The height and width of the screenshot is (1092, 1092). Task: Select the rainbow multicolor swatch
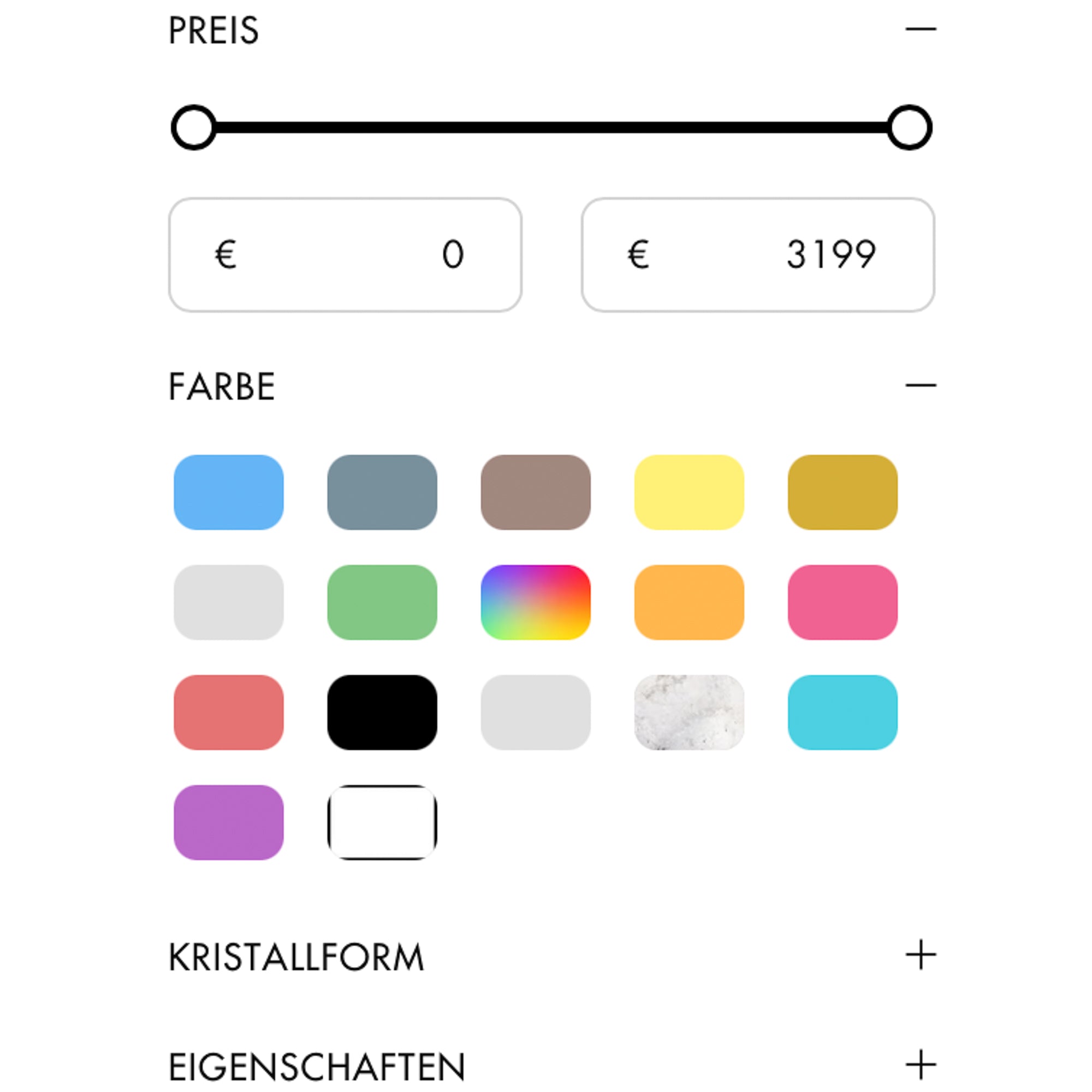[535, 602]
